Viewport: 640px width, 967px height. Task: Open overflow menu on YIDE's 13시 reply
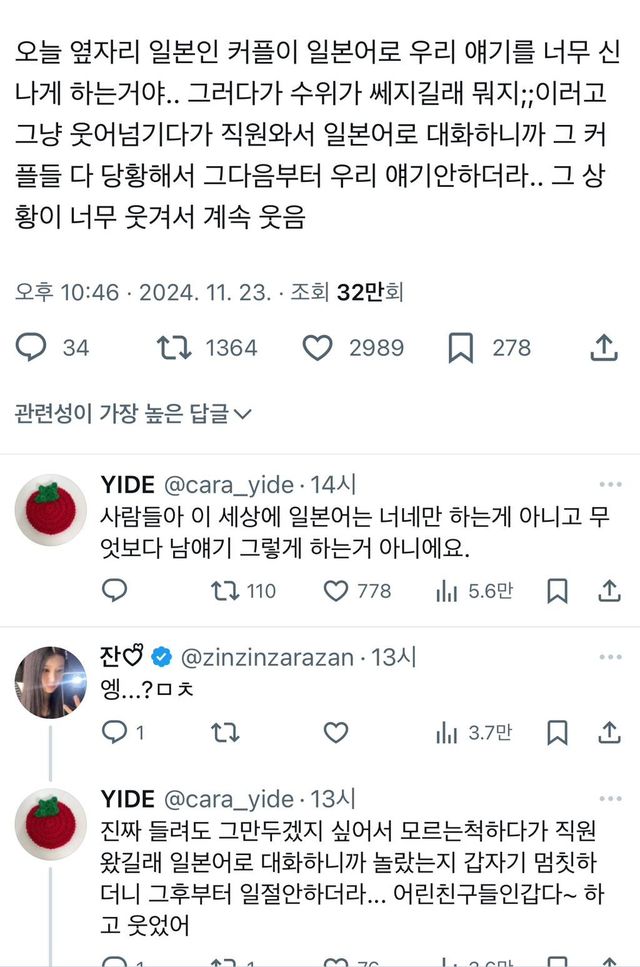coord(609,799)
